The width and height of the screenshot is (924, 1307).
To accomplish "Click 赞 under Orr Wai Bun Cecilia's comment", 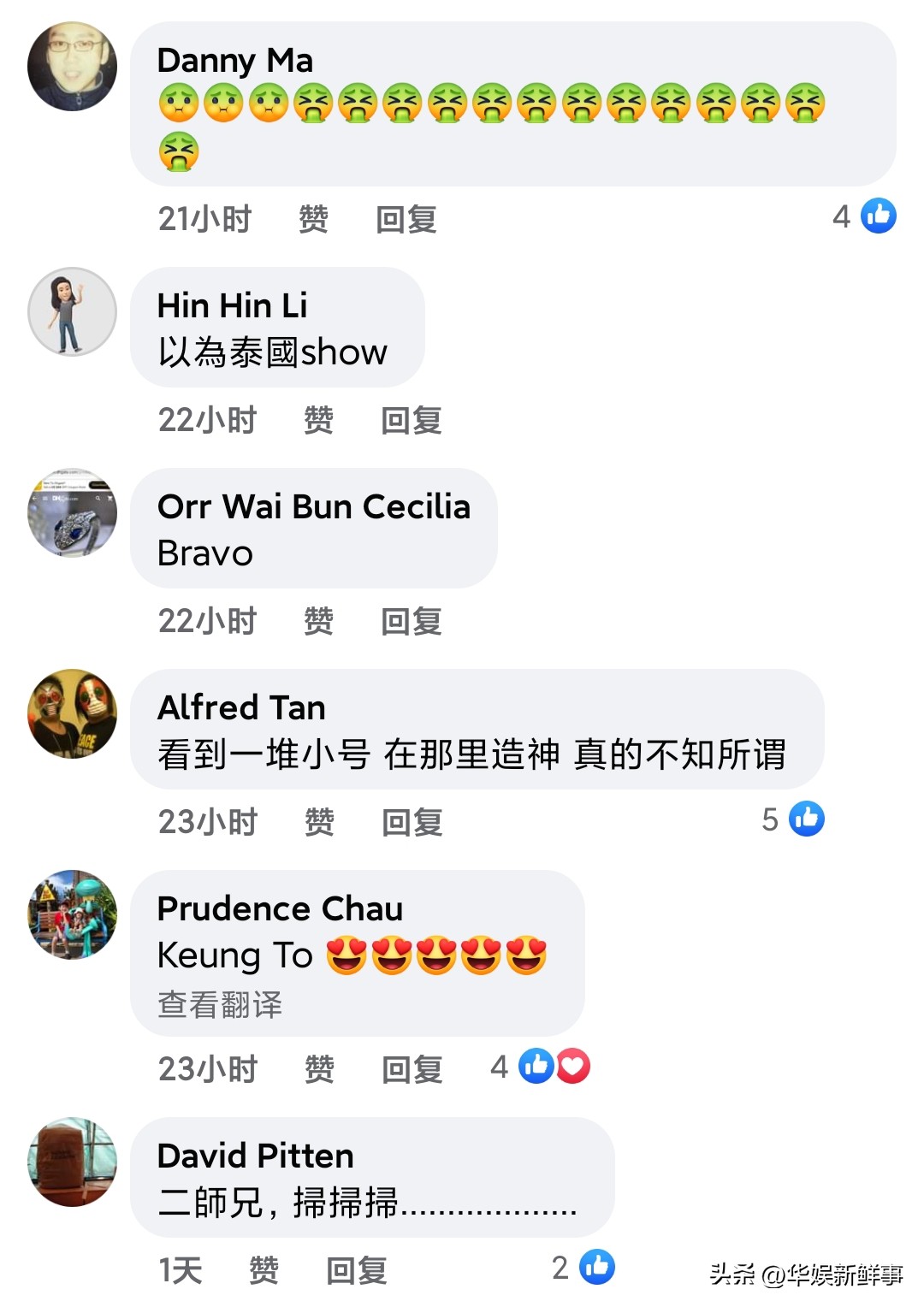I will (x=316, y=623).
